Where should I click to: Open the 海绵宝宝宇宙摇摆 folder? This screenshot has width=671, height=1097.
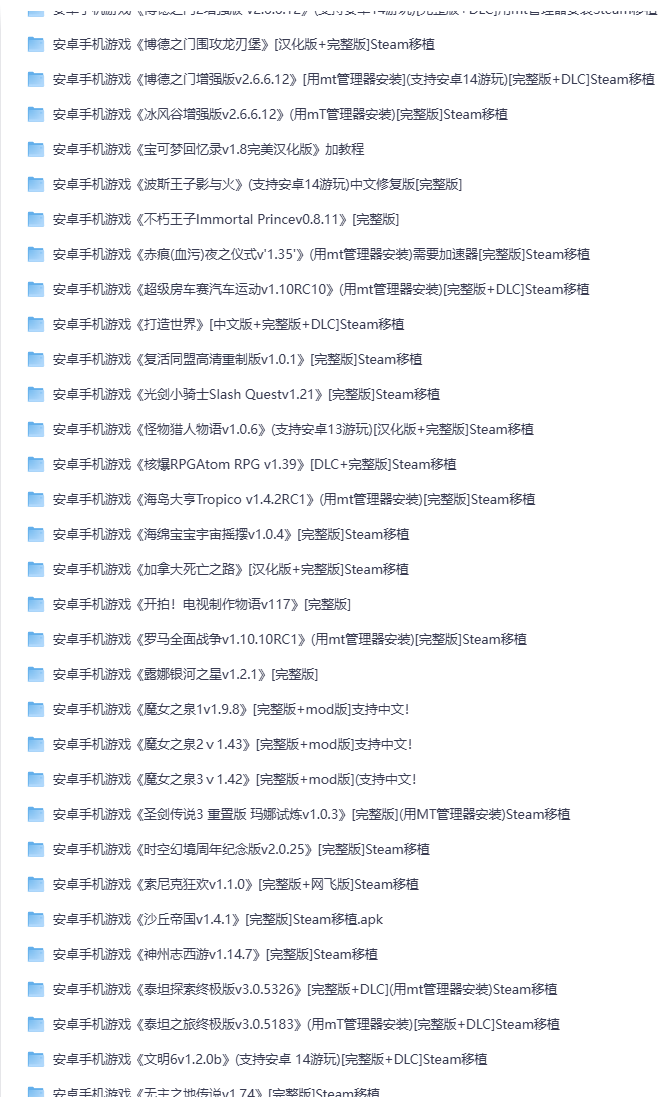coord(231,534)
